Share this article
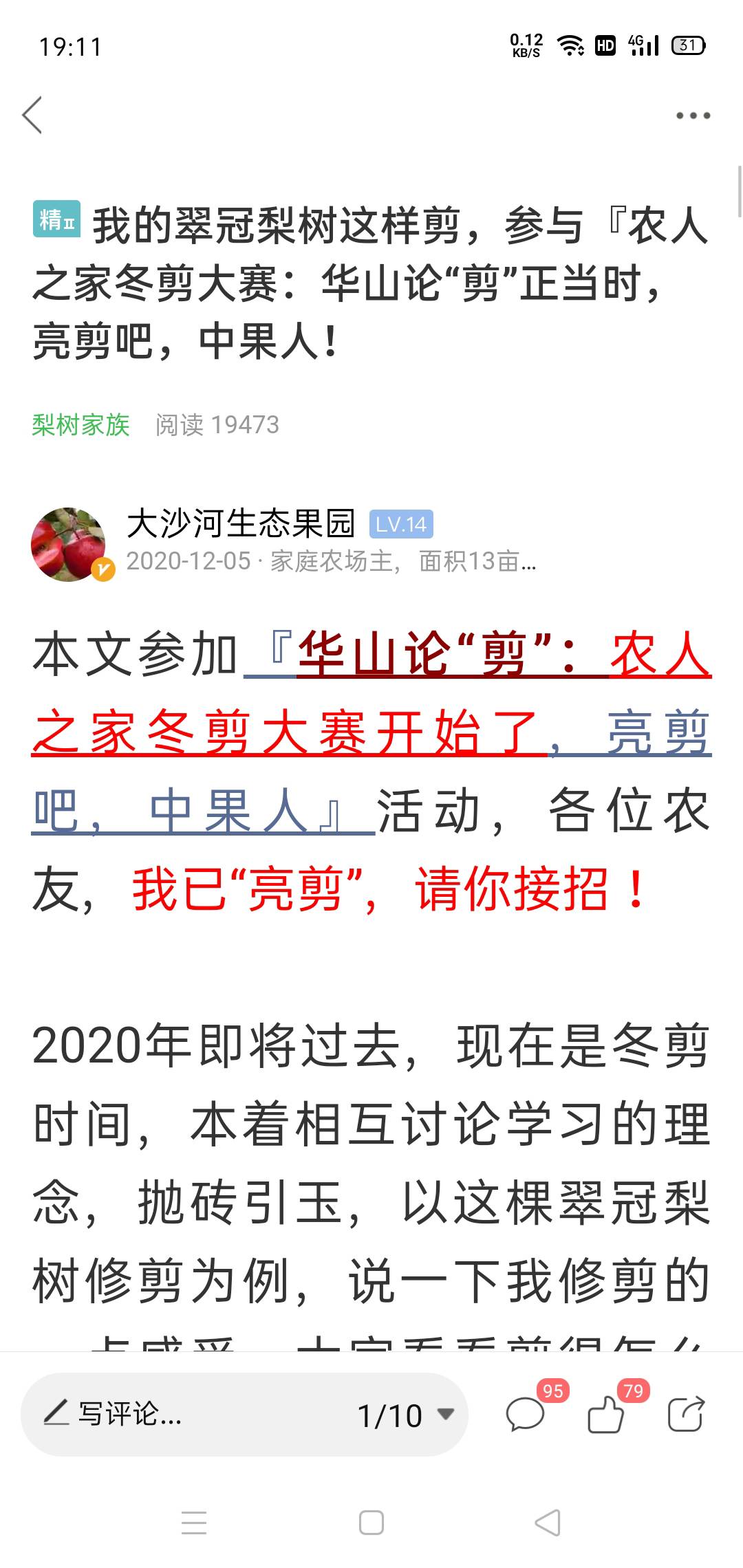Viewport: 743px width, 1568px height. click(x=686, y=1414)
